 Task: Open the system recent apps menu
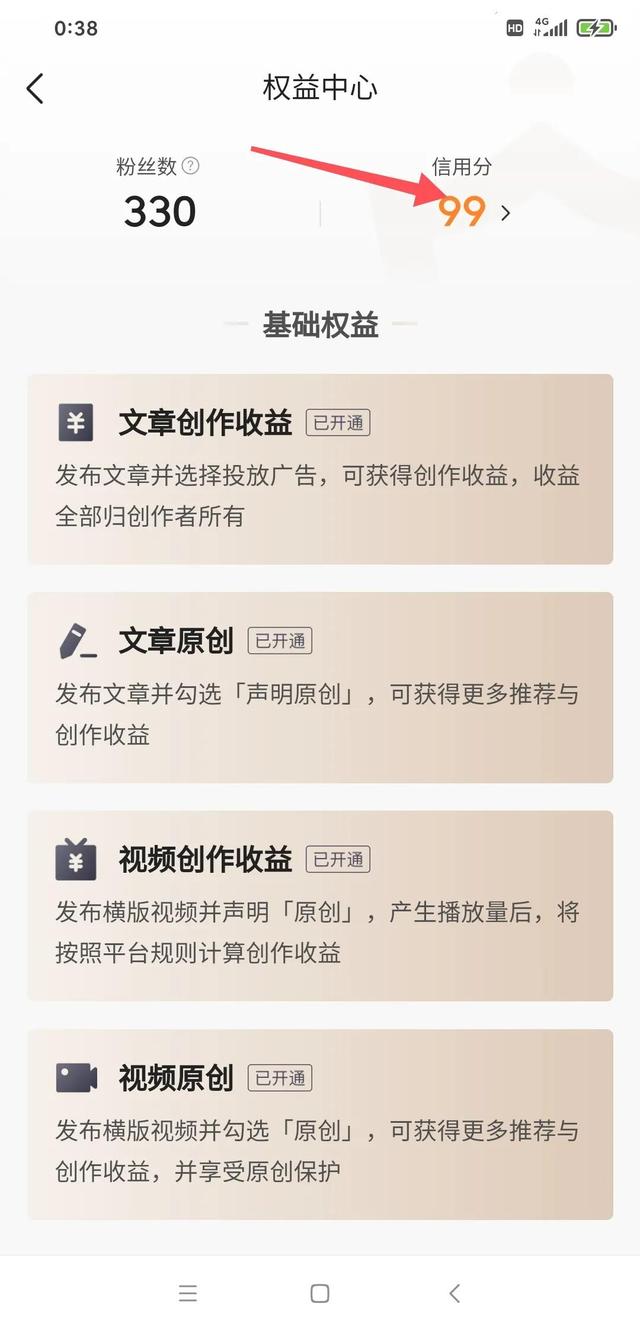(188, 1294)
